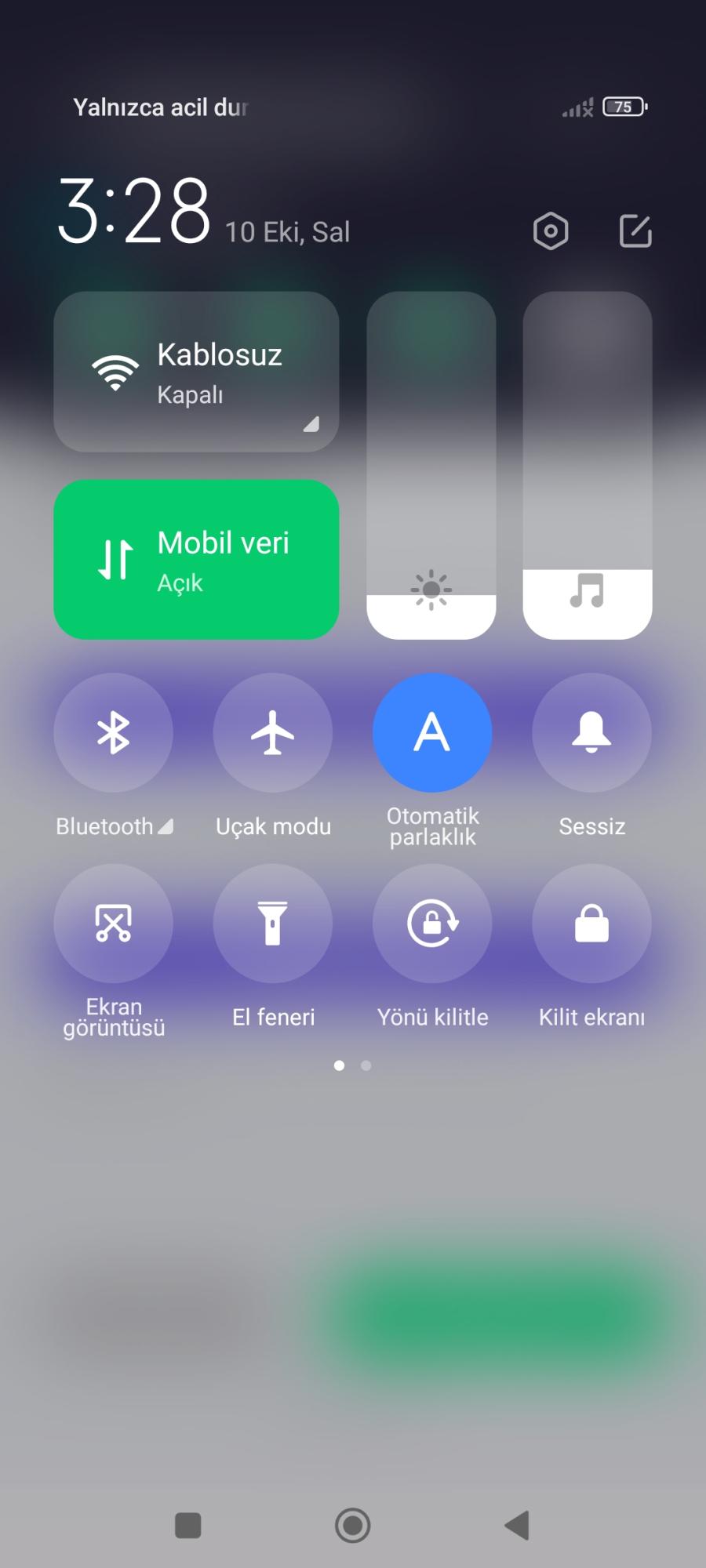The width and height of the screenshot is (706, 1568).
Task: Turn on Kablosuz Wi-Fi tile
Action: click(196, 372)
